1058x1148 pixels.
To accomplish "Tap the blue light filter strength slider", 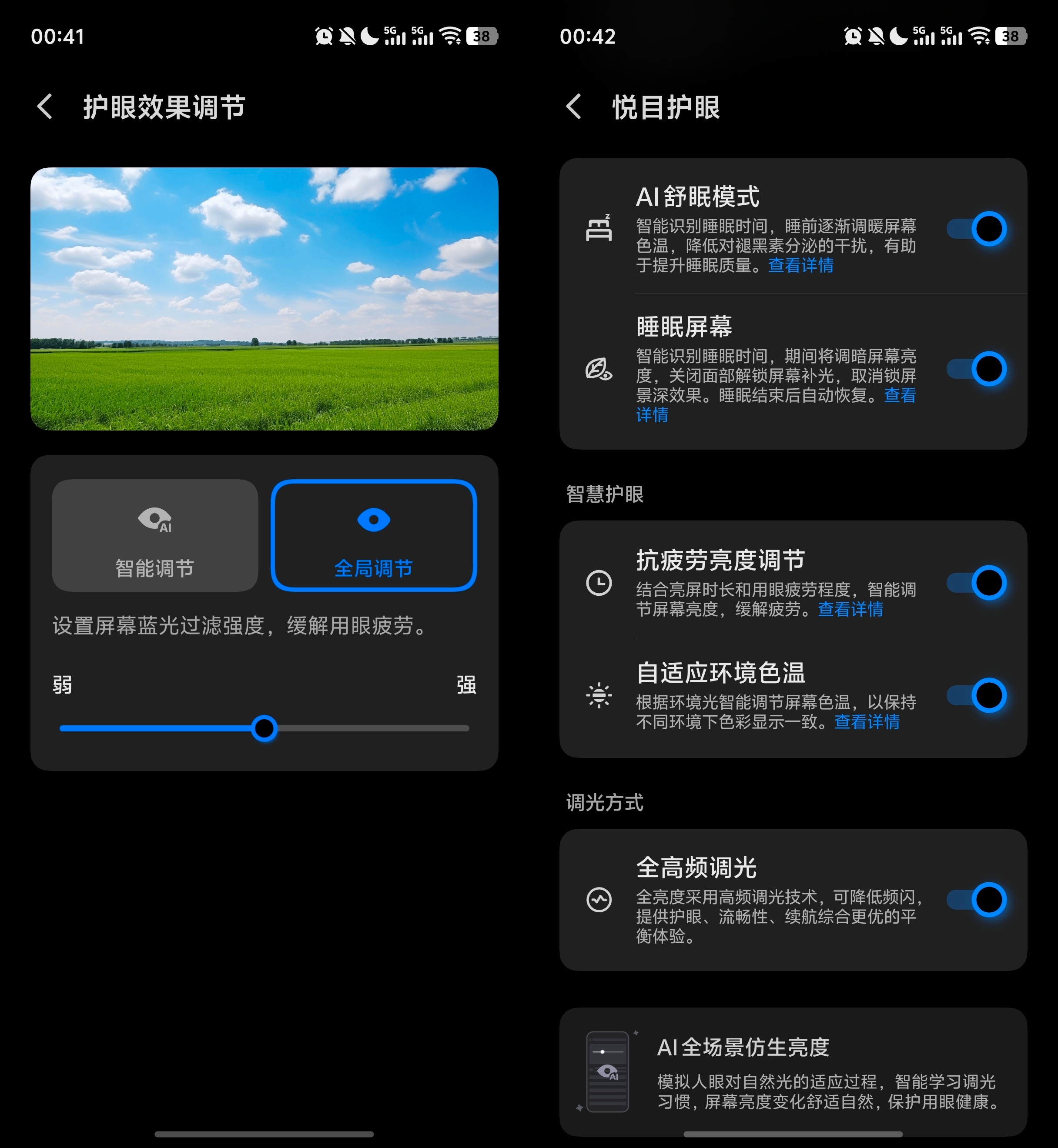I will (x=264, y=728).
